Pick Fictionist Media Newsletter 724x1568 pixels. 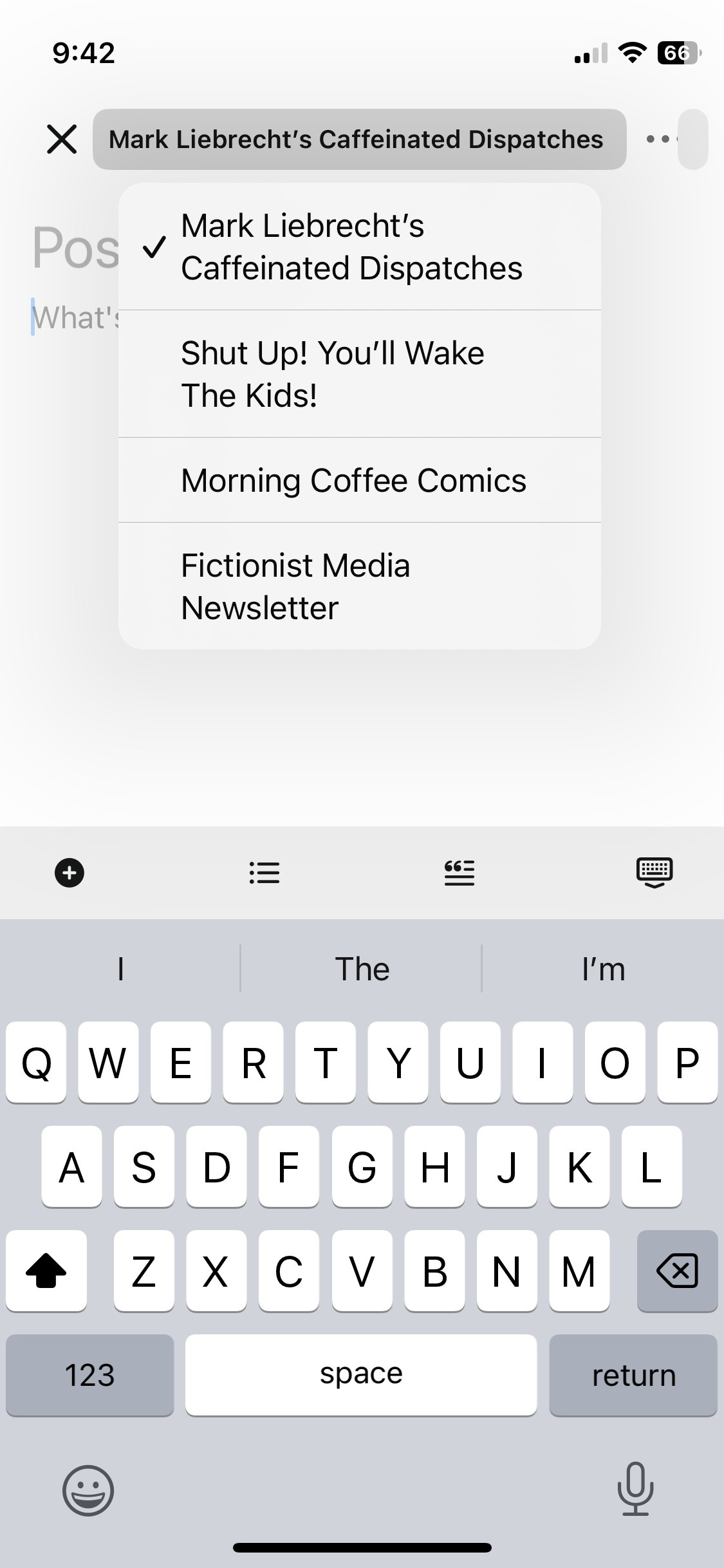359,586
